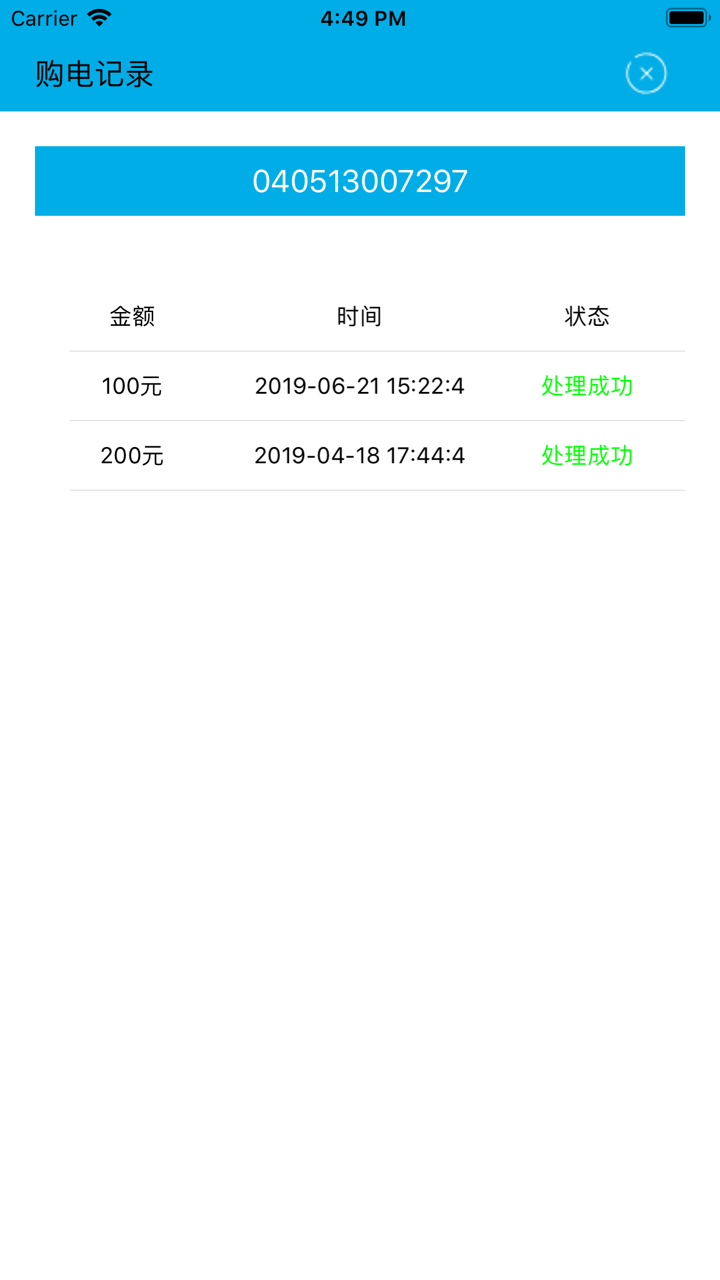Tap timestamp 2019-06-21 15:22:4

click(x=360, y=386)
